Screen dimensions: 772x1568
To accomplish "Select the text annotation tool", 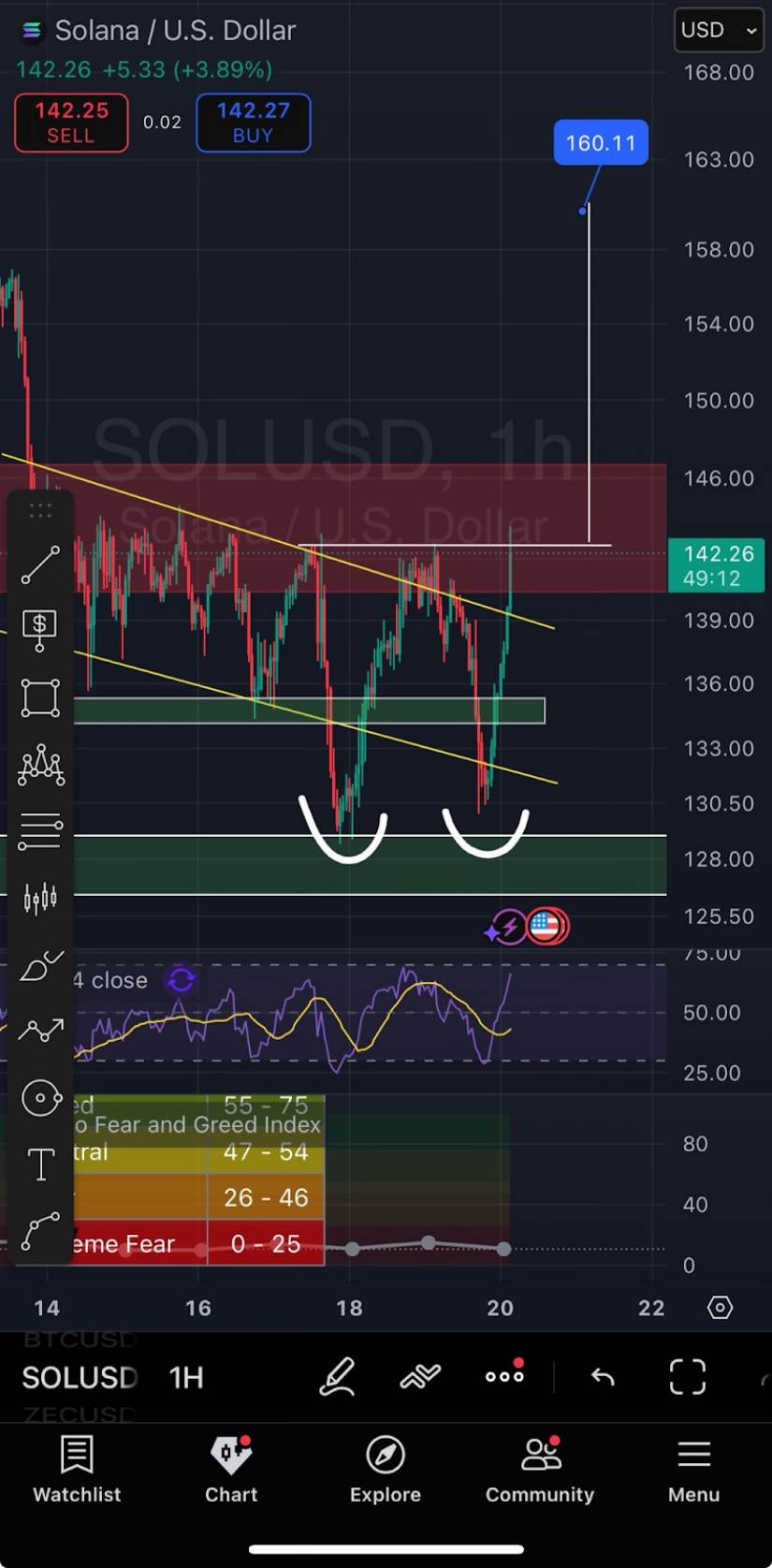I will tap(40, 1165).
